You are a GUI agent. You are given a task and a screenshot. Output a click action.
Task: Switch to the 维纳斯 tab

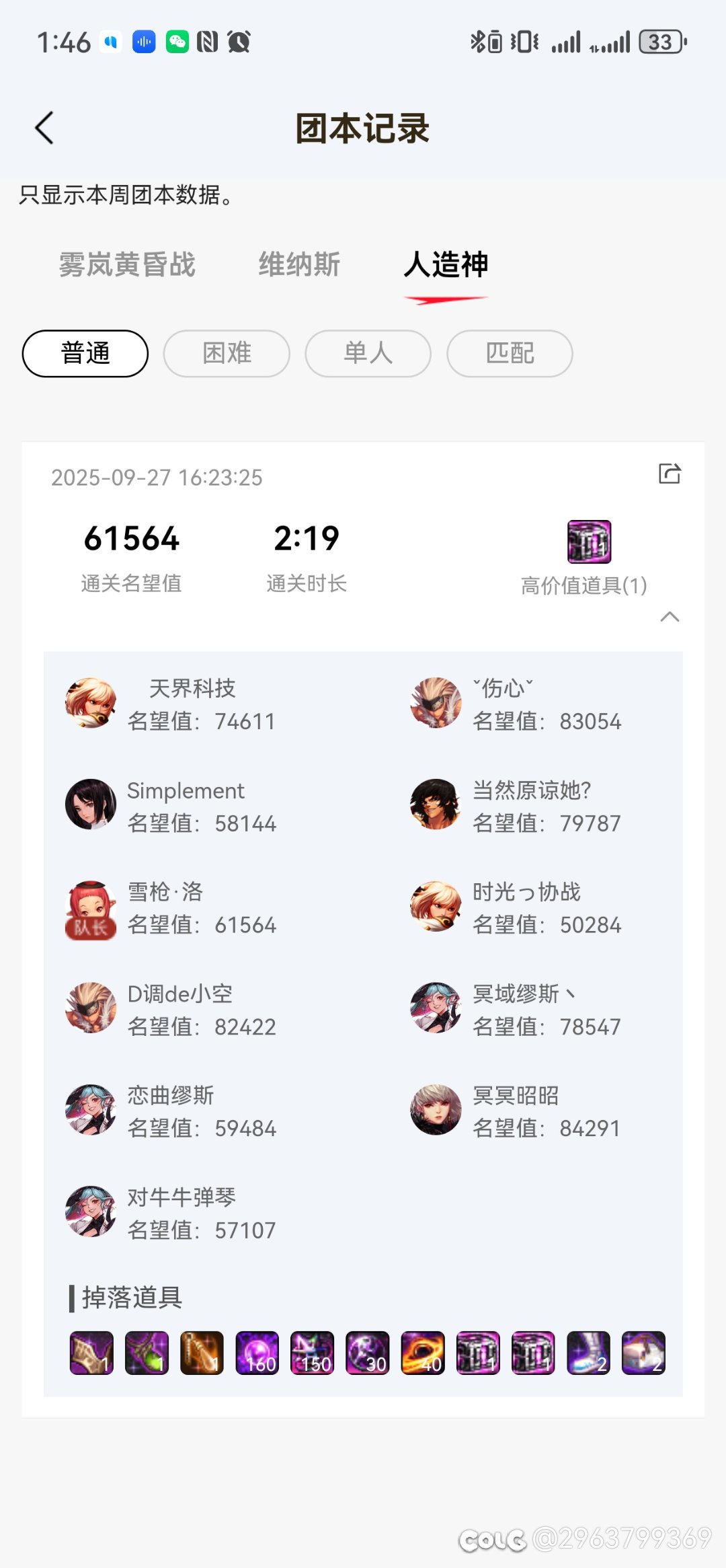pos(299,264)
